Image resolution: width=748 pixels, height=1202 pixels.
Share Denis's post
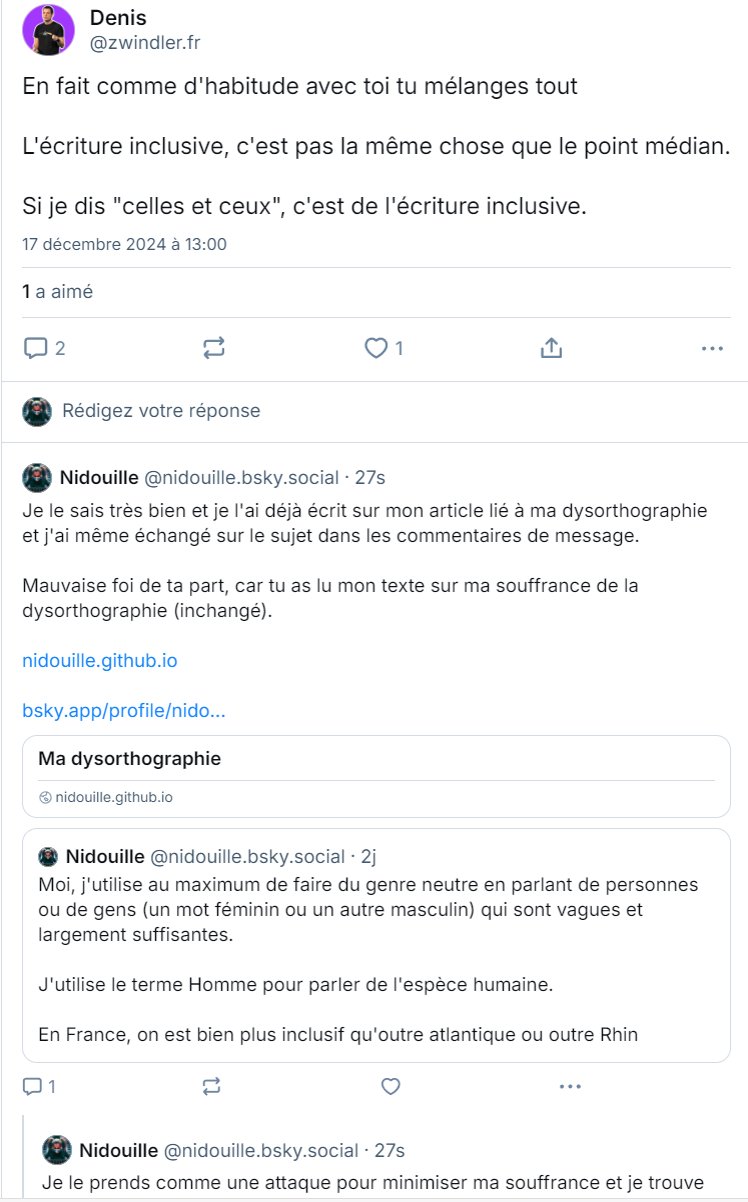pos(550,348)
